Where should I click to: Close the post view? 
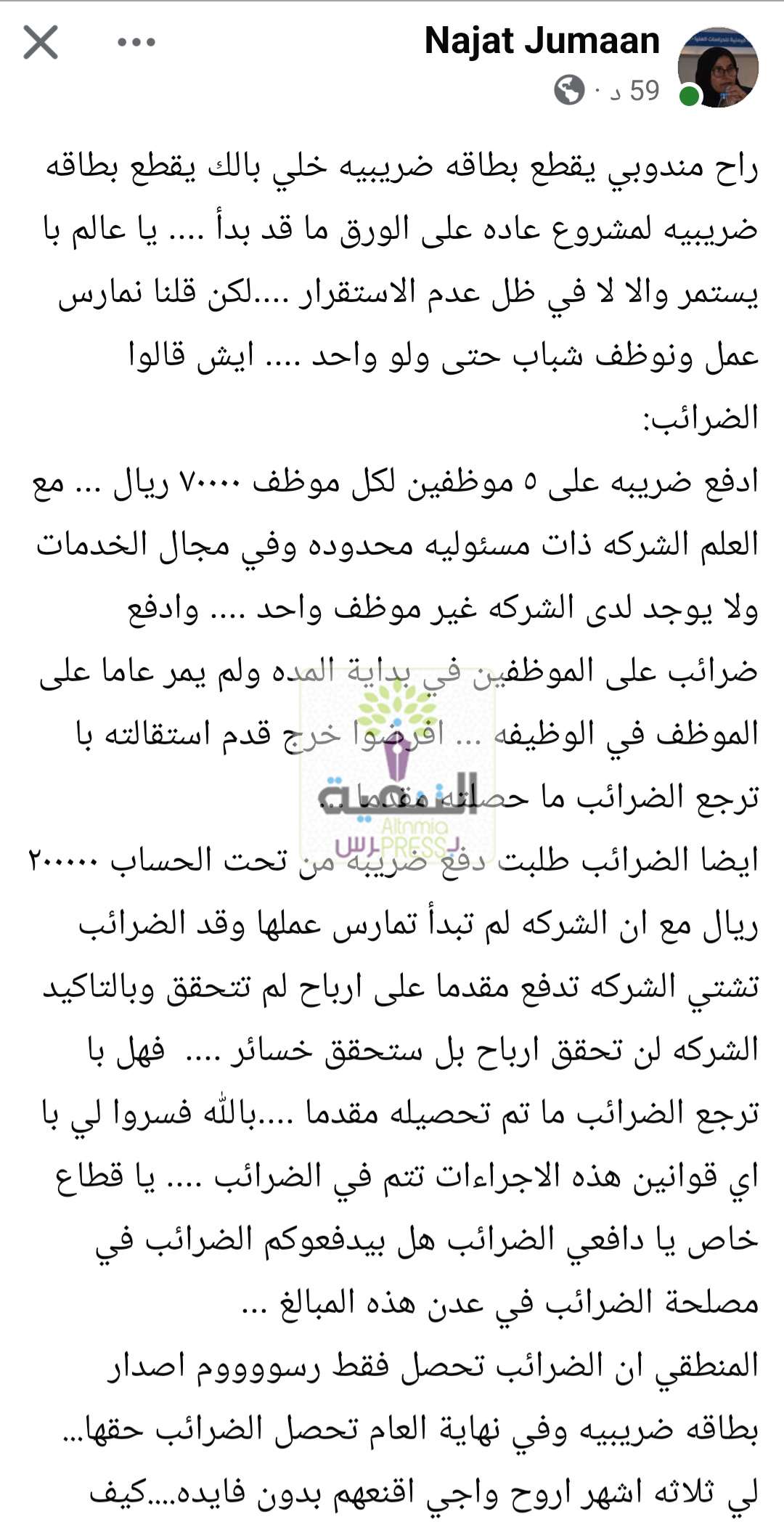tap(41, 42)
